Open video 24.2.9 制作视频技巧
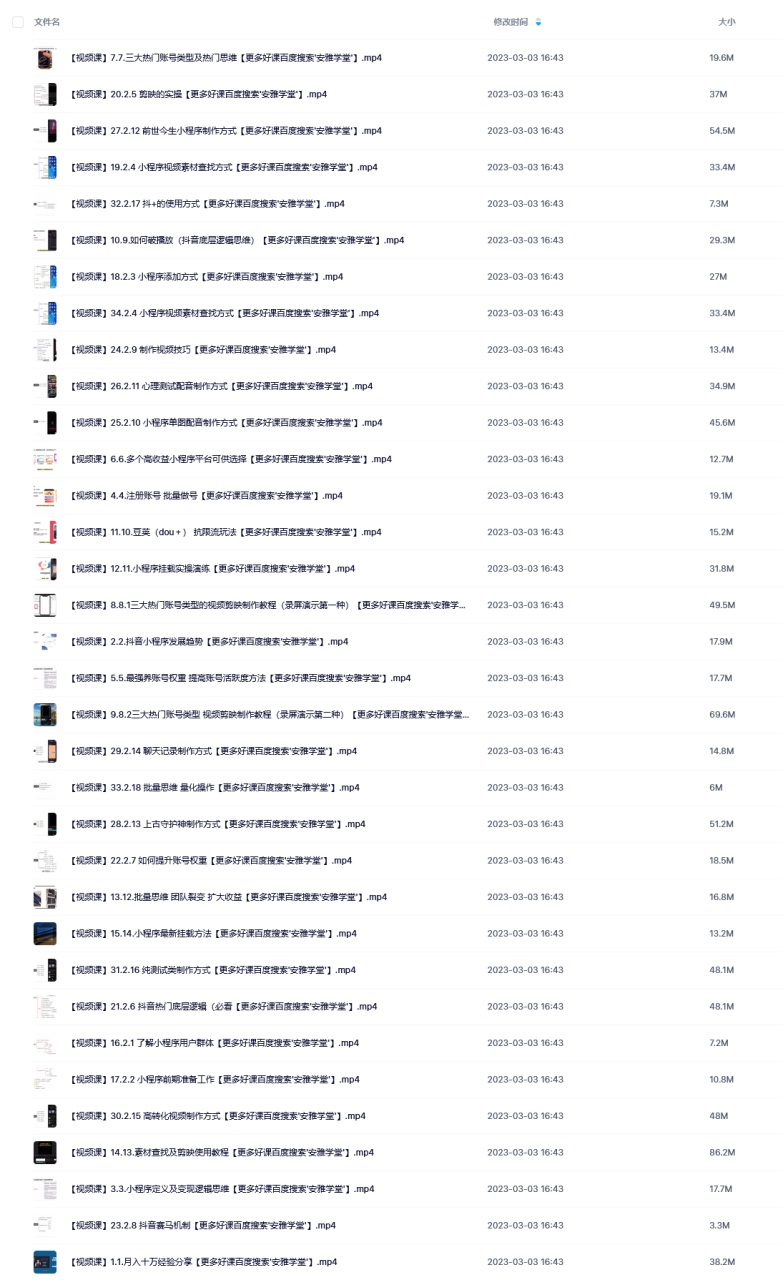This screenshot has height=1280, width=783. tap(203, 350)
